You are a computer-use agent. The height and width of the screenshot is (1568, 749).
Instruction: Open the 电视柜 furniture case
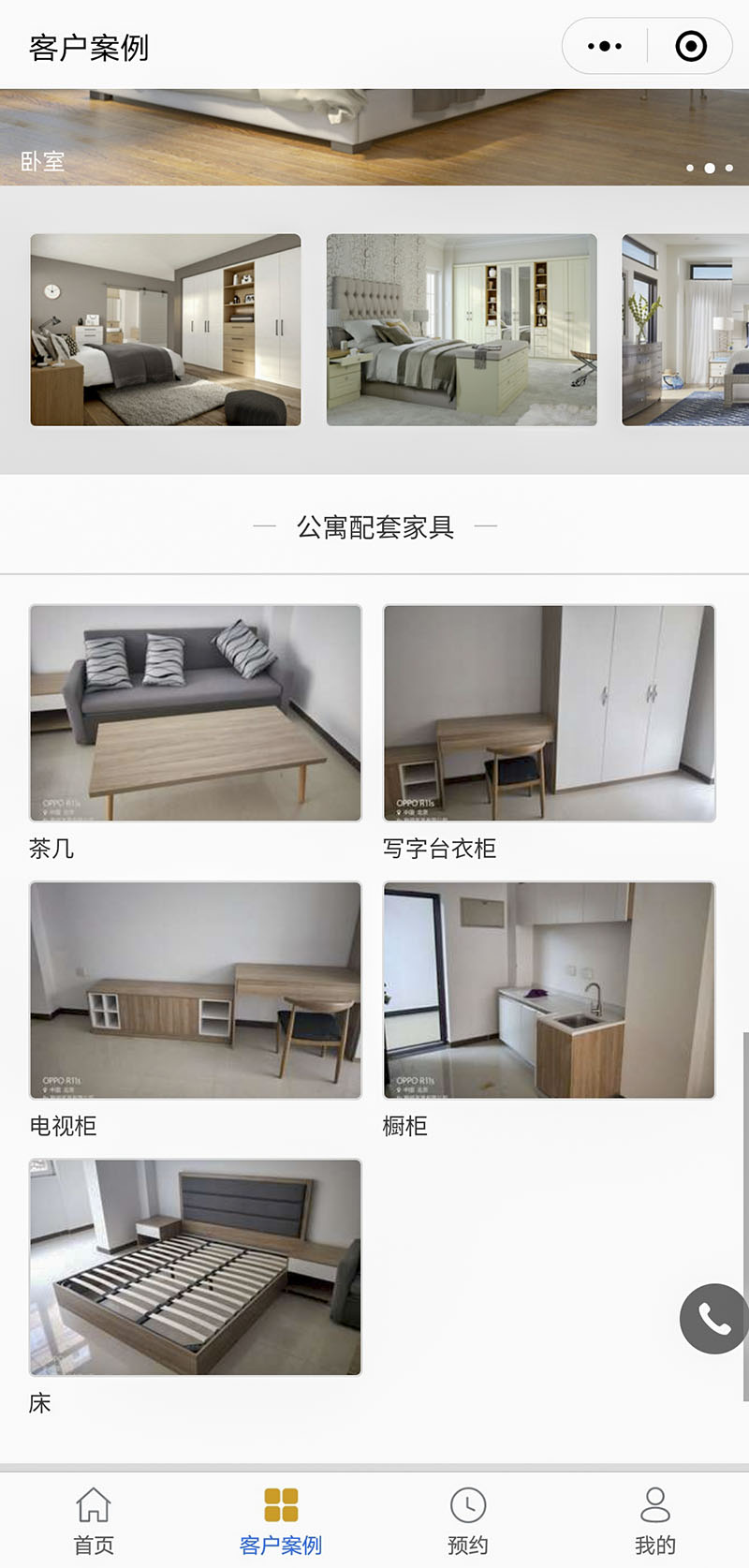[196, 990]
